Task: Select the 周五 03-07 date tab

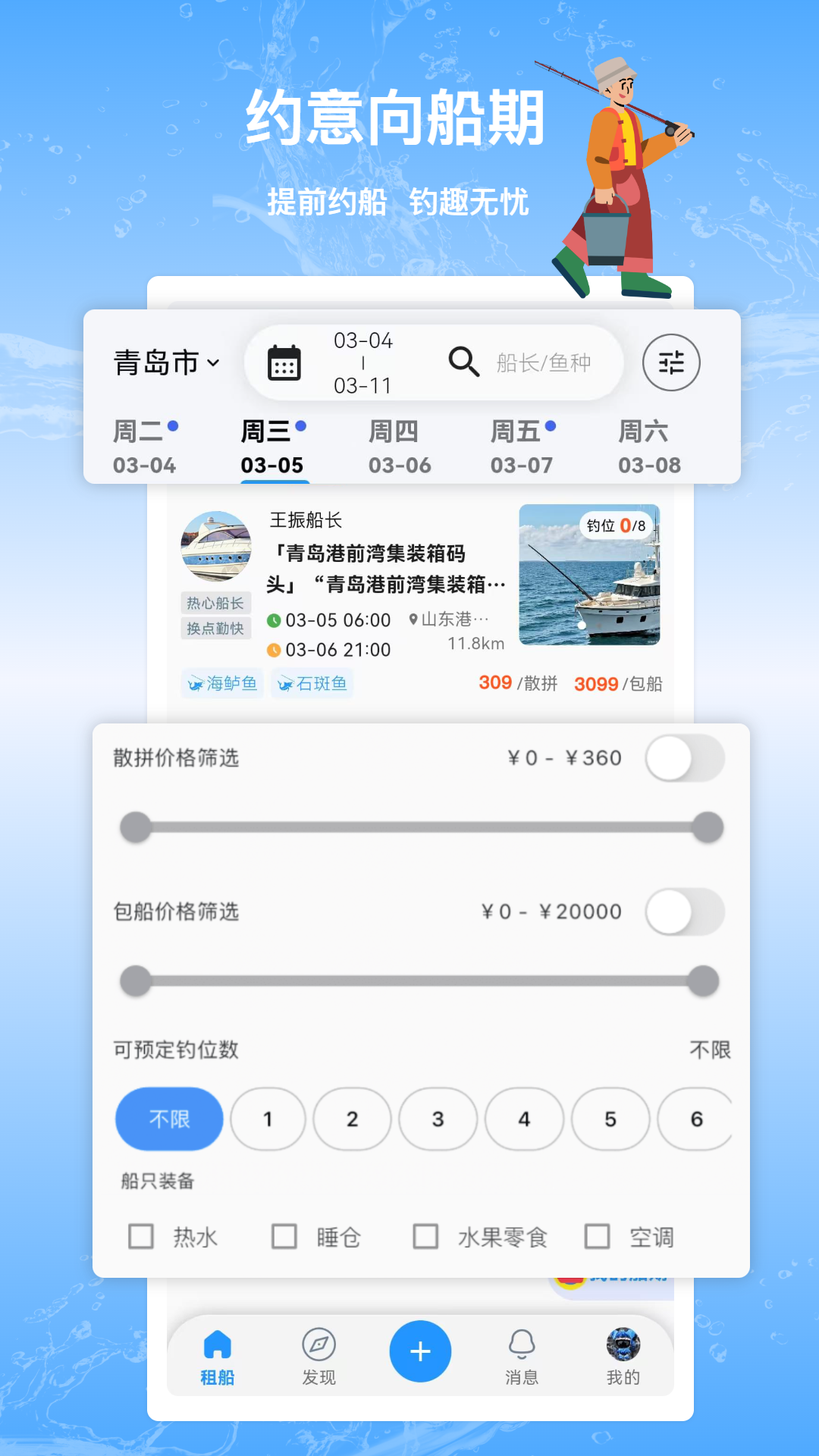Action: coord(520,446)
